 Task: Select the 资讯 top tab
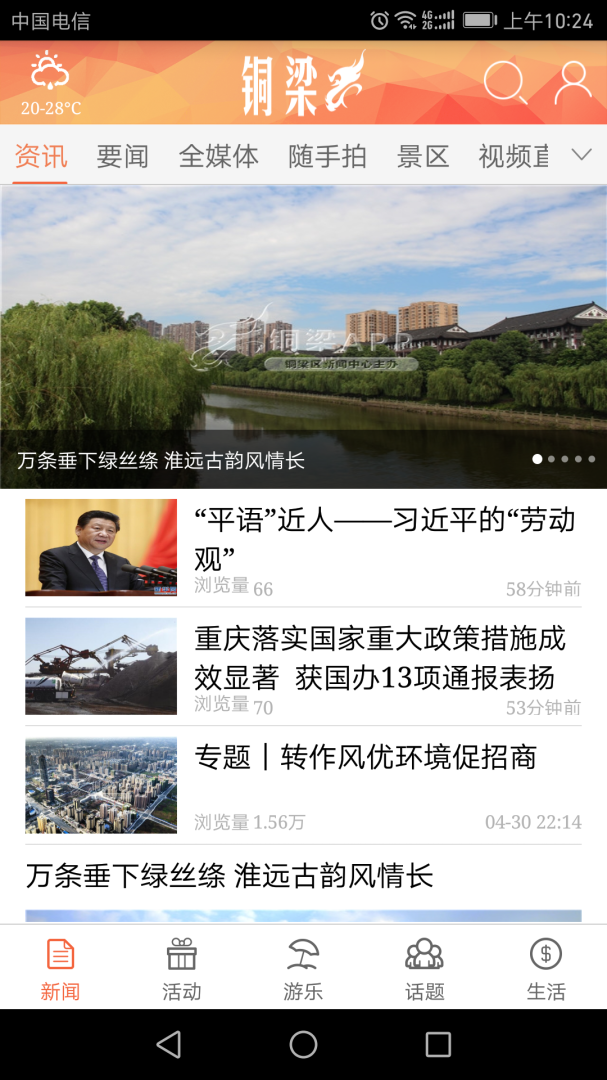(x=41, y=156)
